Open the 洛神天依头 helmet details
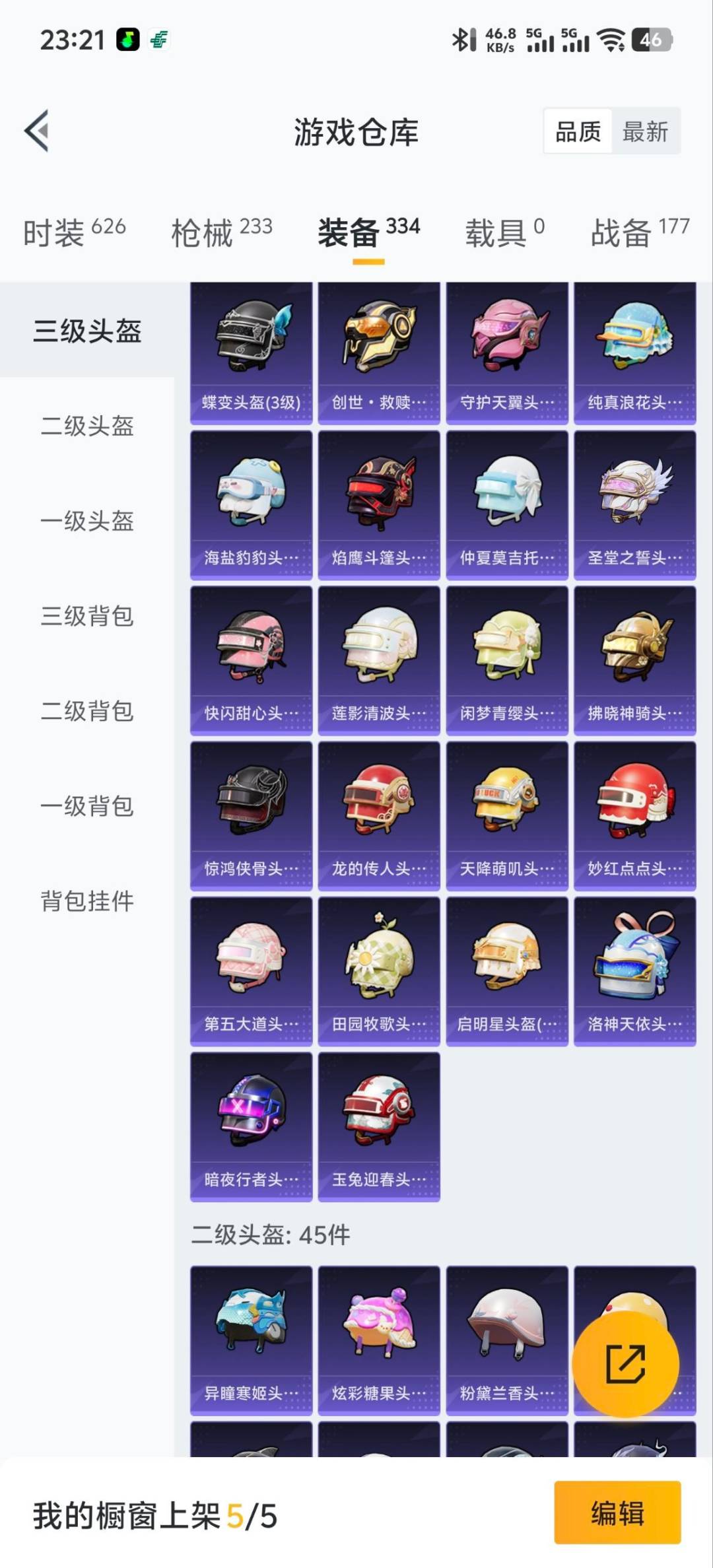Viewport: 713px width, 1568px height. 634,967
